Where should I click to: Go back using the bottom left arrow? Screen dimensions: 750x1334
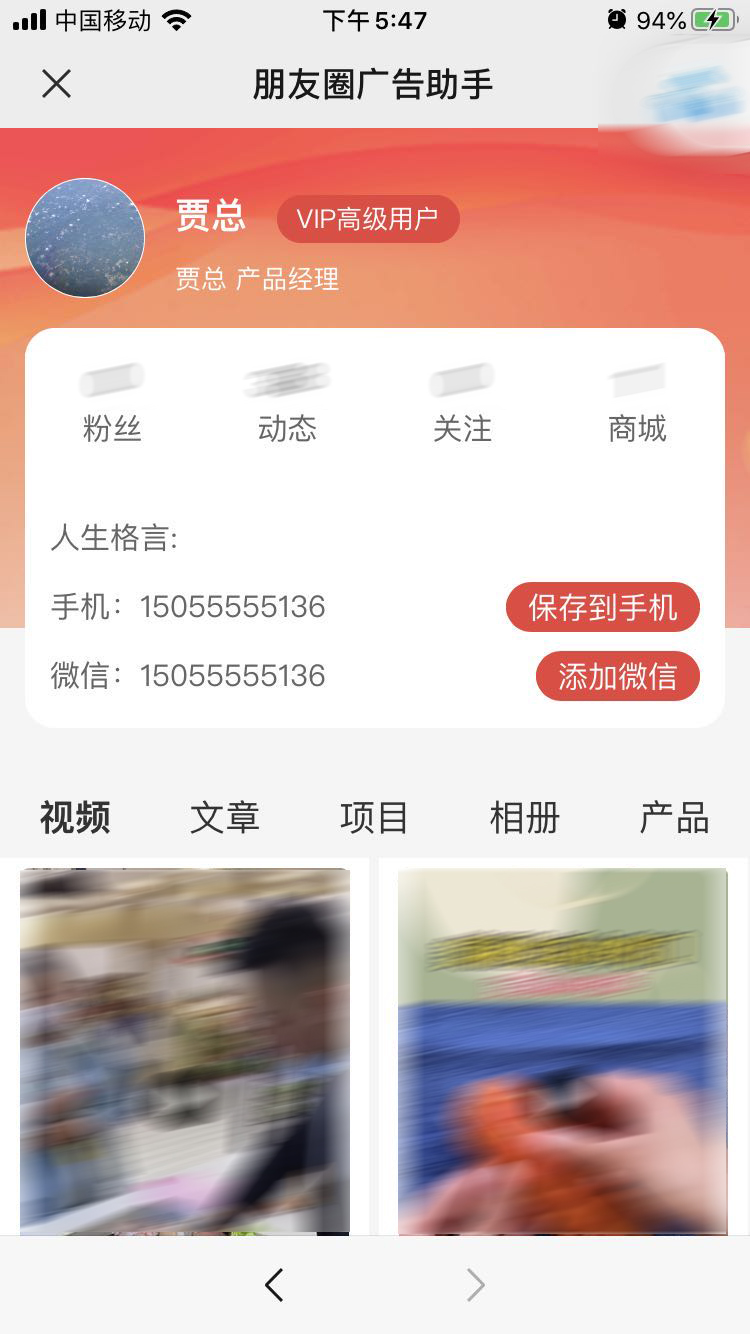(274, 1285)
